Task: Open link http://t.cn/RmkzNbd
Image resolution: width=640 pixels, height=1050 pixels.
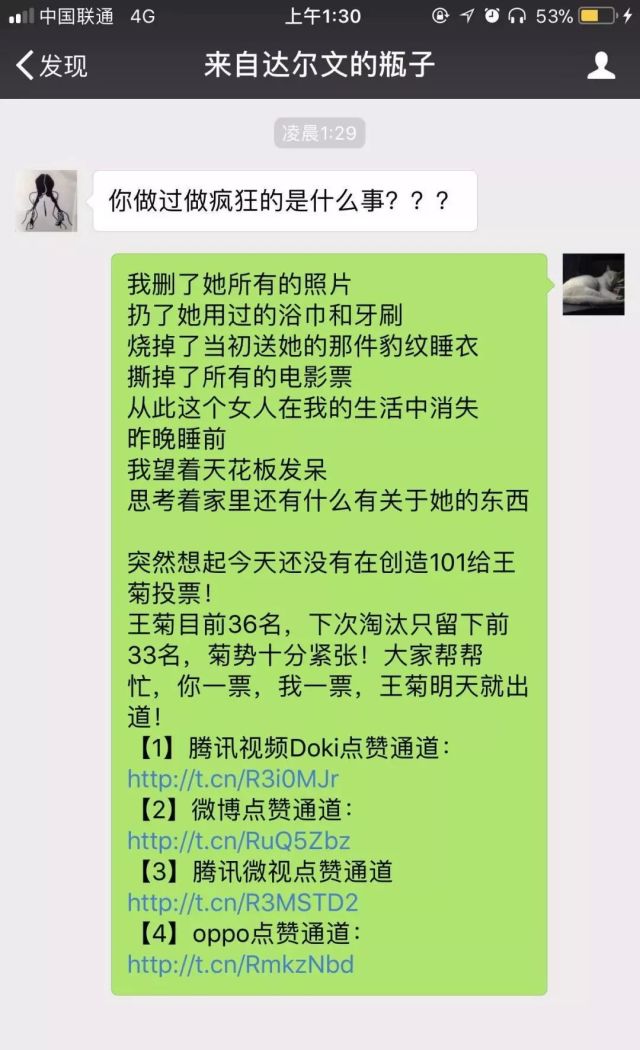Action: point(240,965)
